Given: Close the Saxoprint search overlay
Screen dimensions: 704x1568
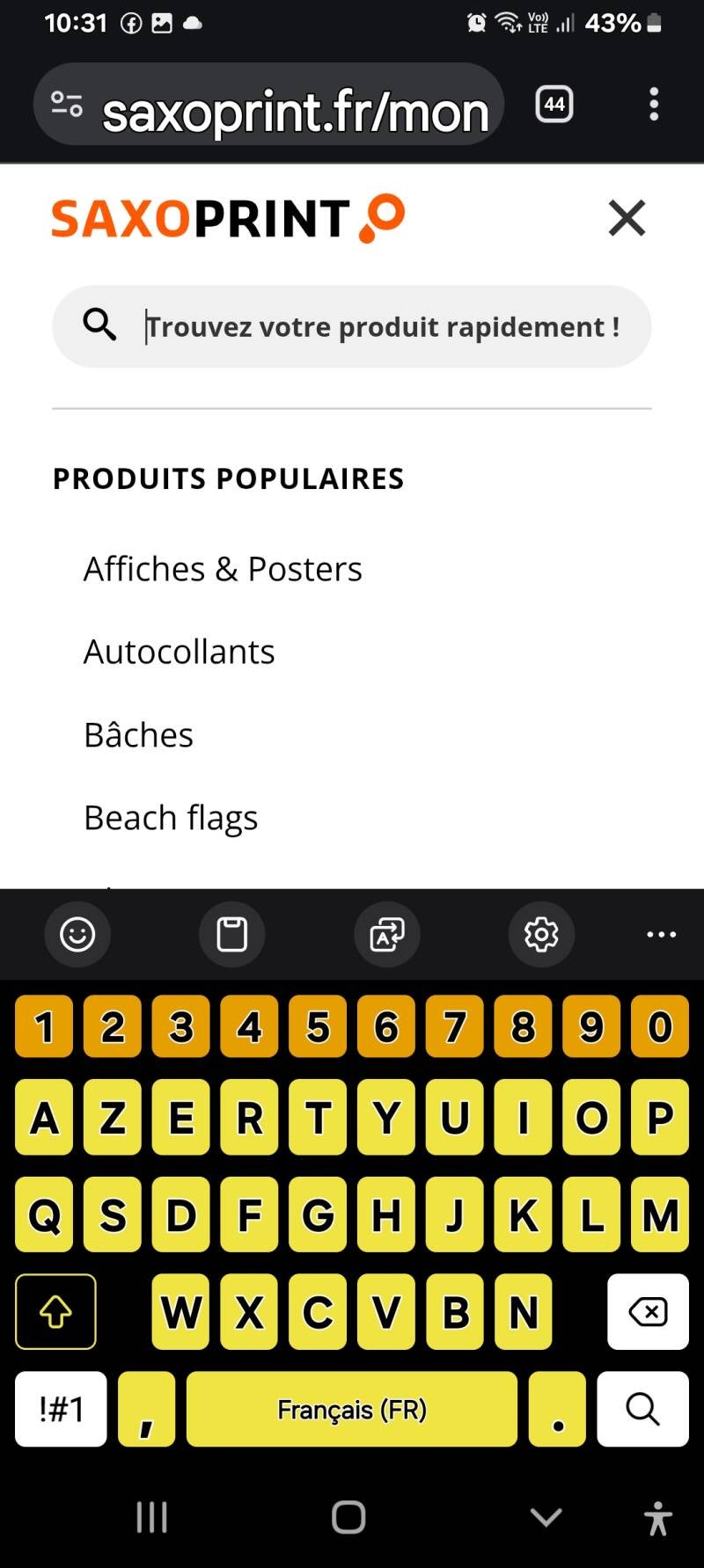Looking at the screenshot, I should (x=627, y=218).
